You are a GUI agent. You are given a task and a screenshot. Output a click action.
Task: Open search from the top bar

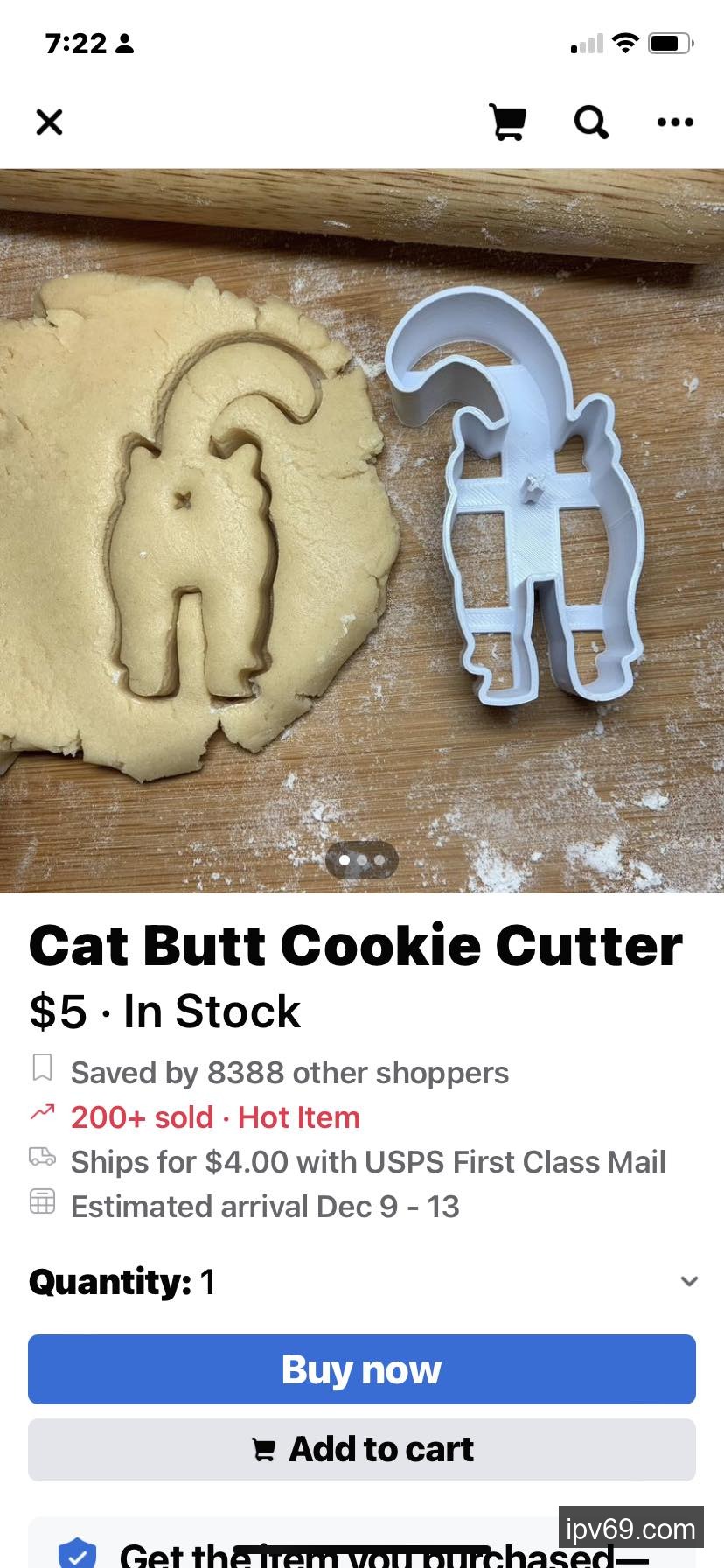coord(591,122)
